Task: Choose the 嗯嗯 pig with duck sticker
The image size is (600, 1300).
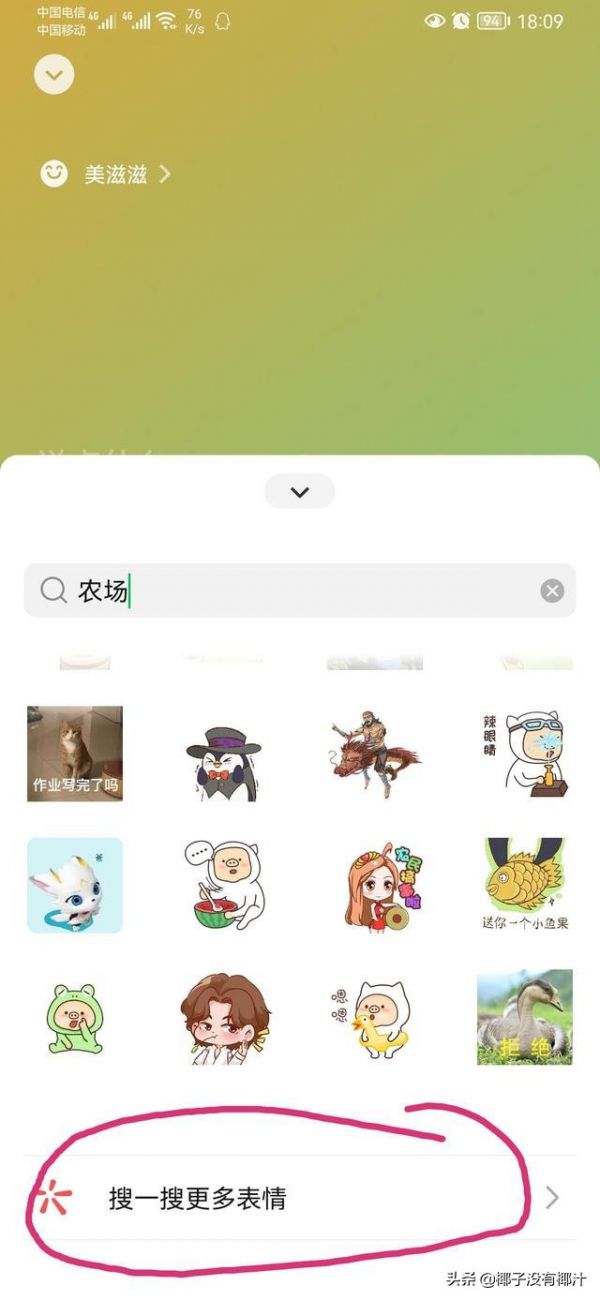Action: (372, 1018)
